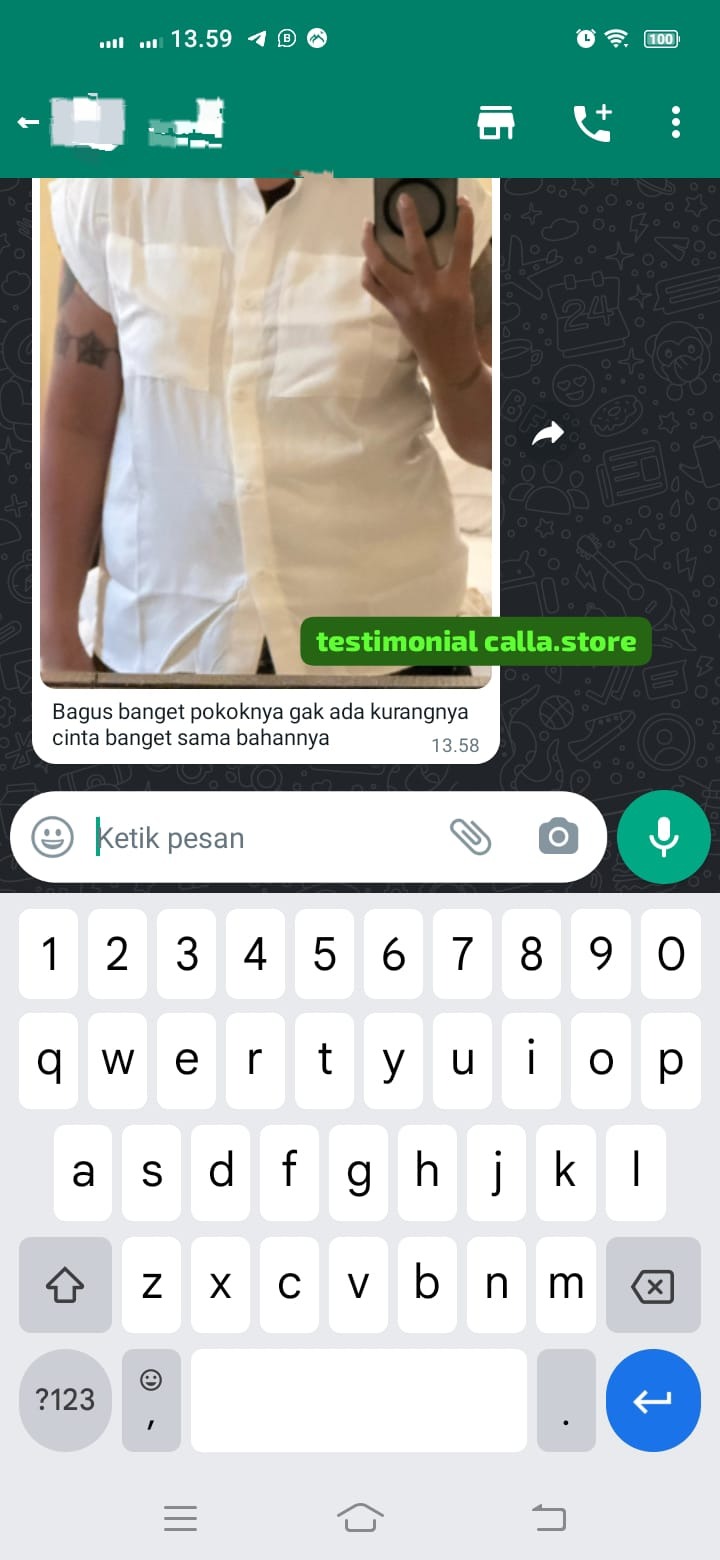Viewport: 720px width, 1560px height.
Task: Open the emoji picker
Action: point(52,837)
